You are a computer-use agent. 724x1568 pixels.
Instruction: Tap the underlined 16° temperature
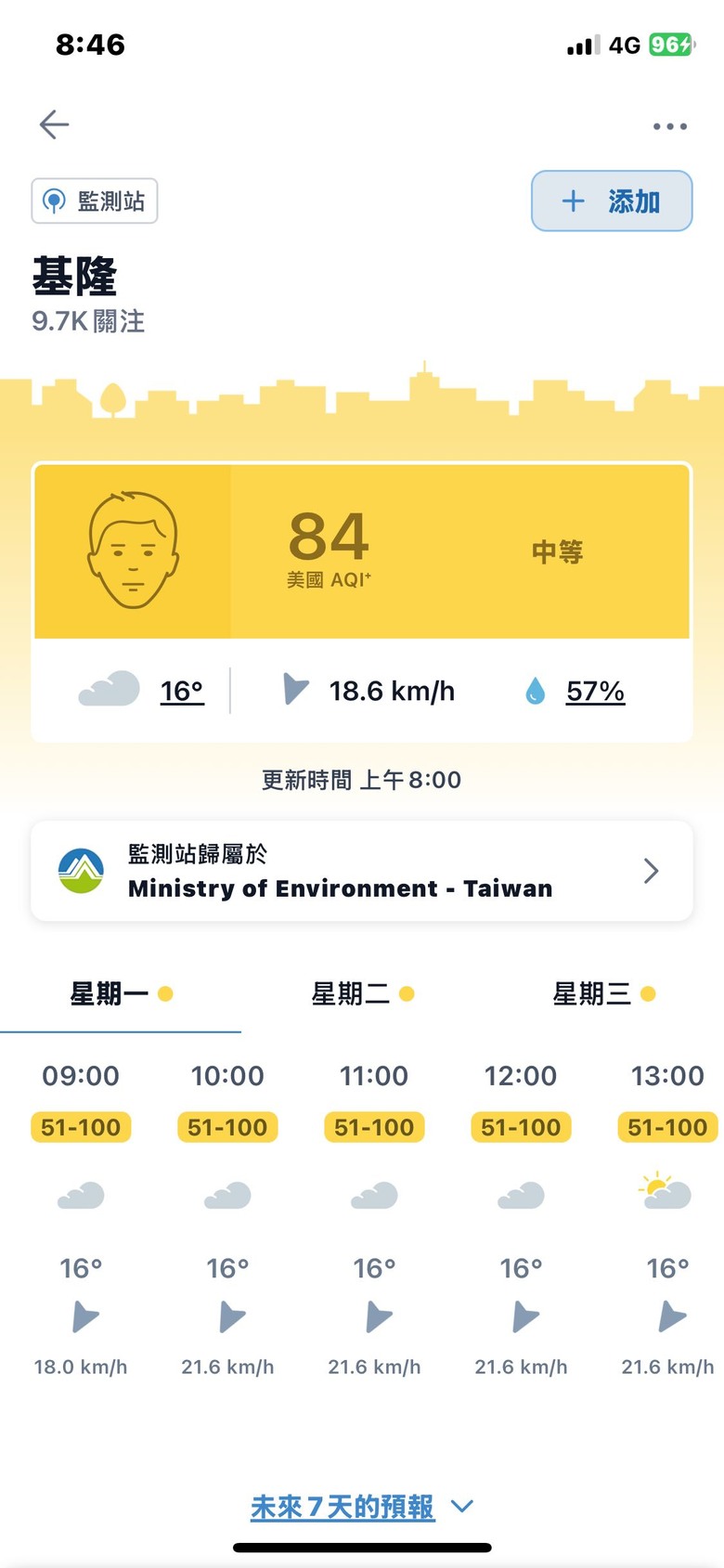point(182,692)
